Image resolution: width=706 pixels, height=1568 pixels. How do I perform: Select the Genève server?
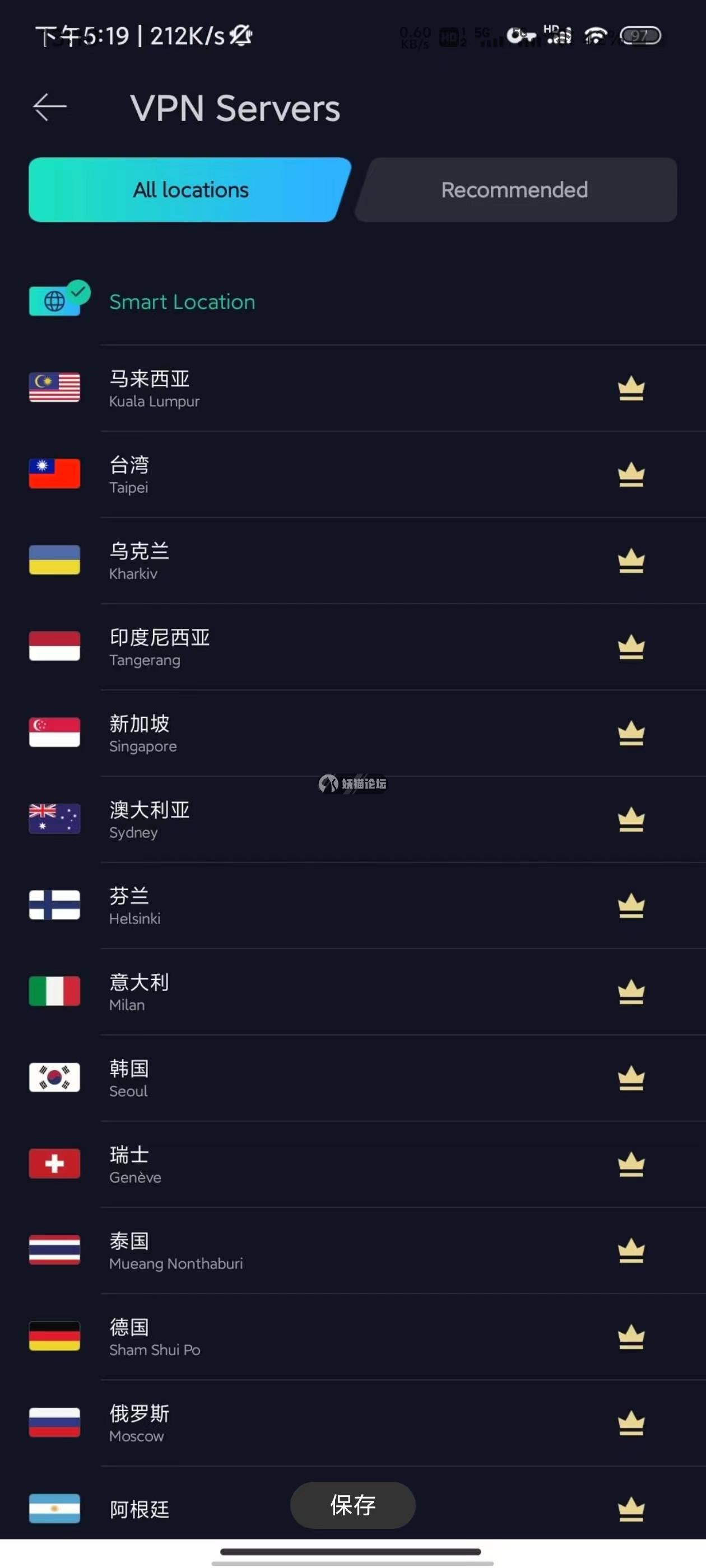click(x=134, y=1164)
